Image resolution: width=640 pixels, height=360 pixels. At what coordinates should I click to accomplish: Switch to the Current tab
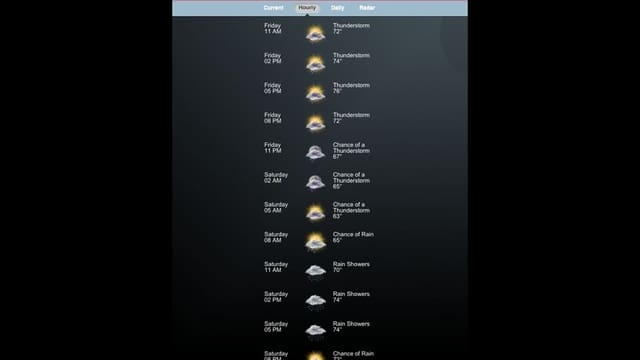[x=273, y=8]
